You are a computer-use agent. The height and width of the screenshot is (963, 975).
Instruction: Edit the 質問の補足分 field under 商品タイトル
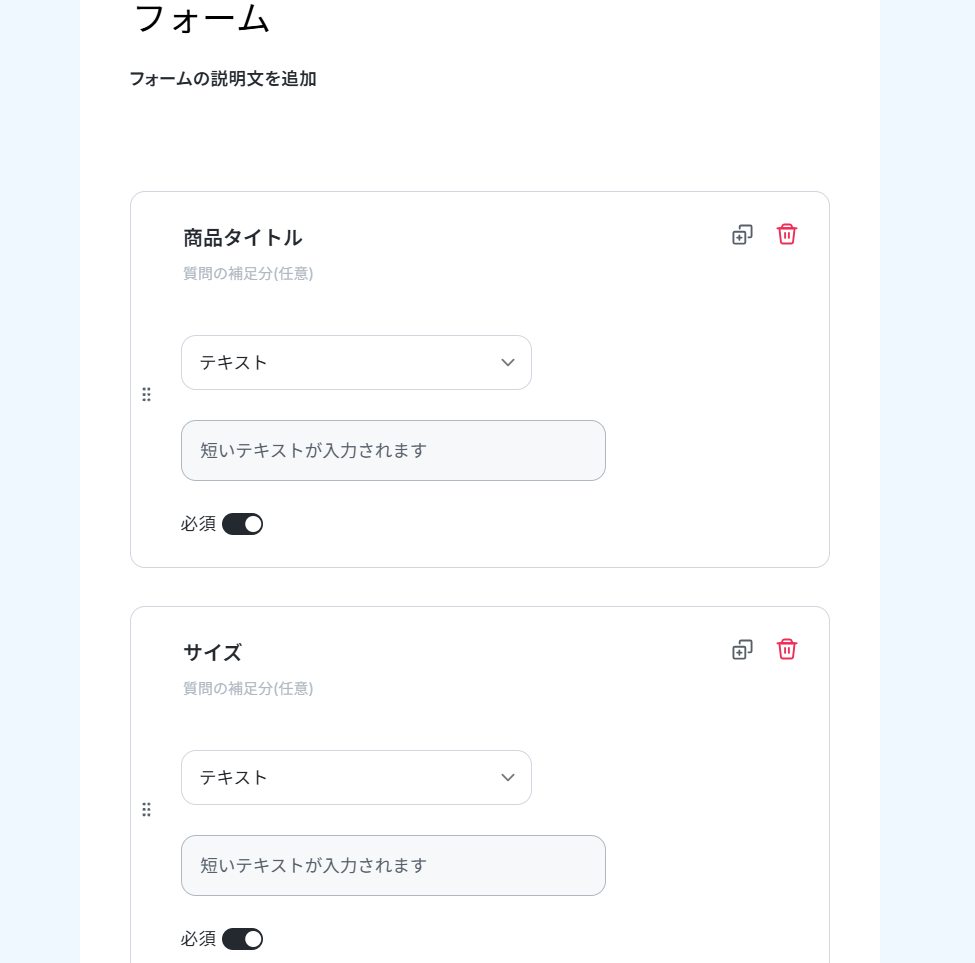pos(248,274)
